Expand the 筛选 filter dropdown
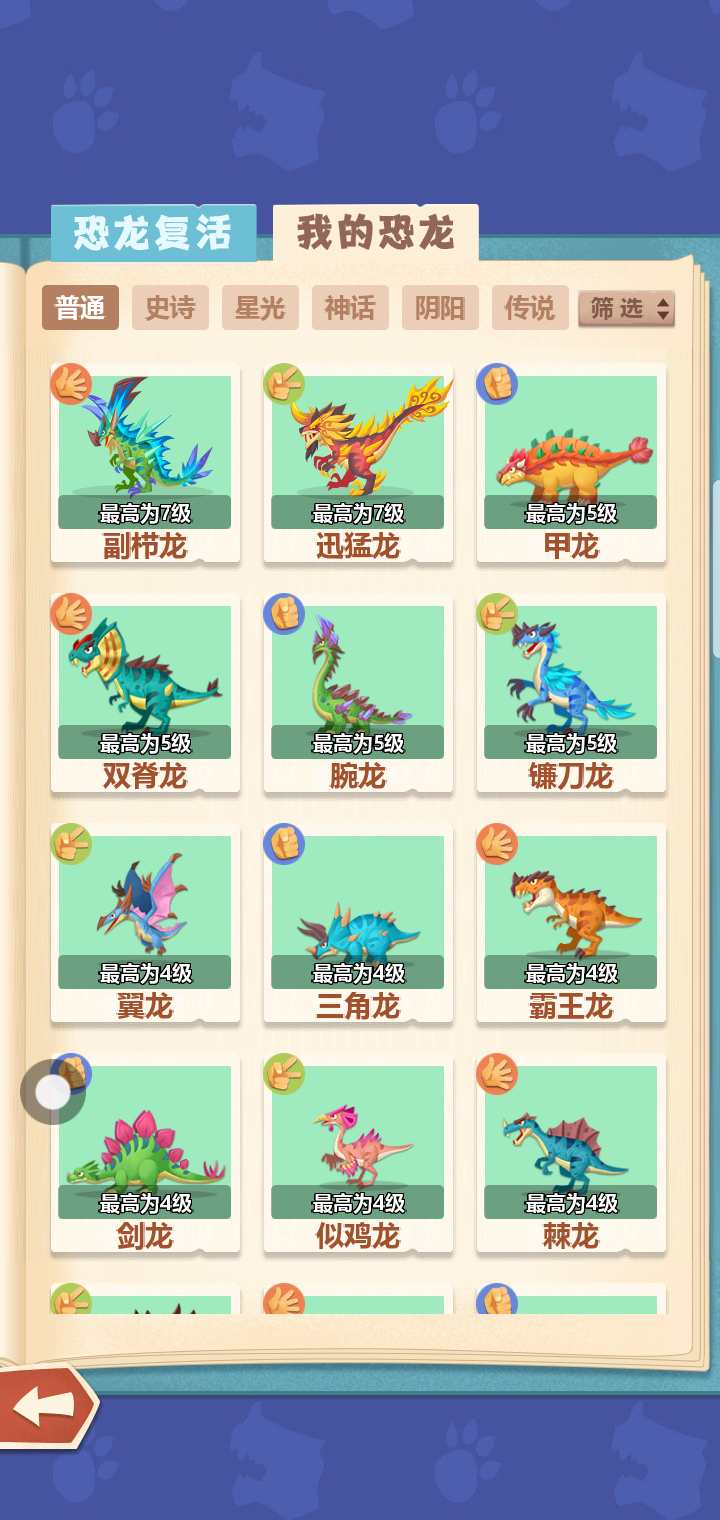Image resolution: width=720 pixels, height=1520 pixels. [x=626, y=309]
